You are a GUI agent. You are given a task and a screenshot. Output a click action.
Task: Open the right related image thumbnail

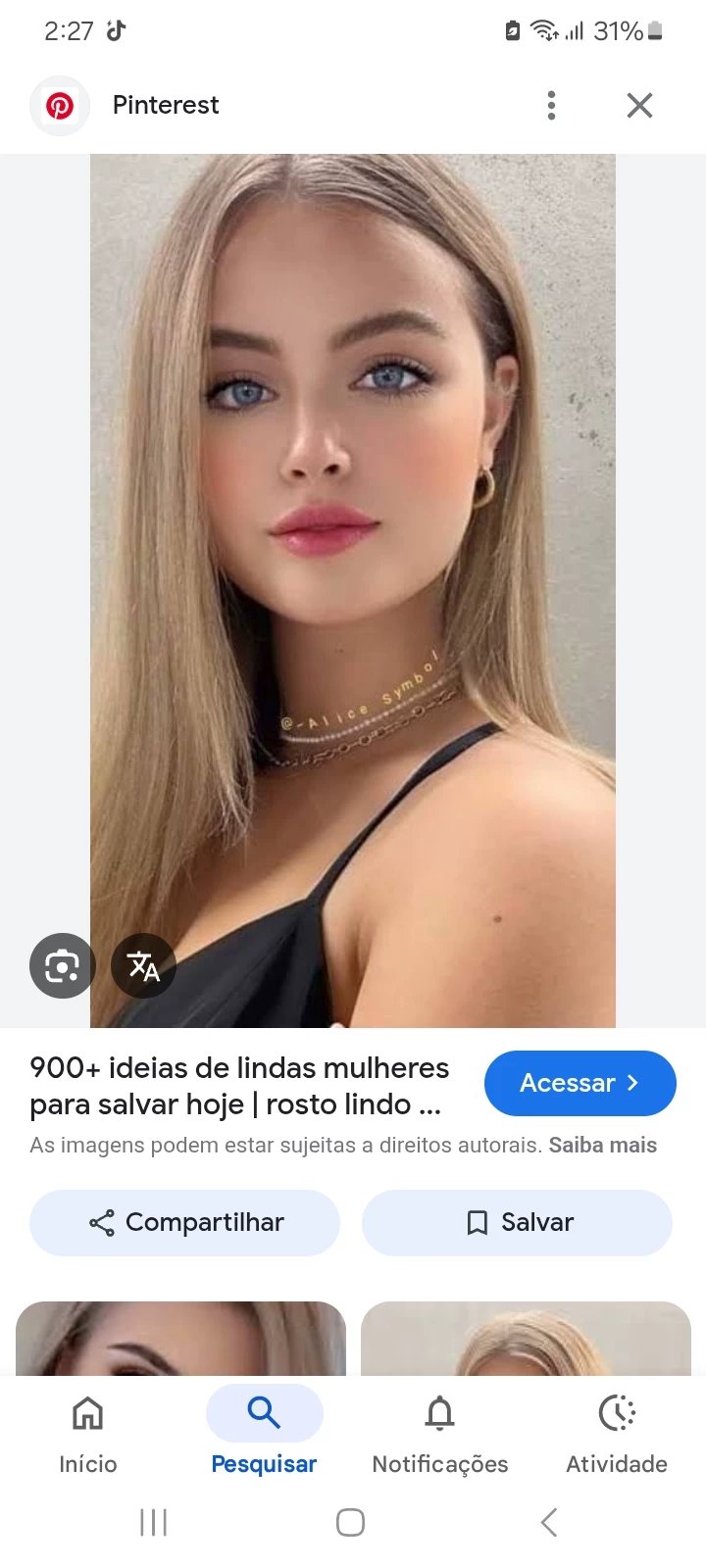coord(526,1339)
